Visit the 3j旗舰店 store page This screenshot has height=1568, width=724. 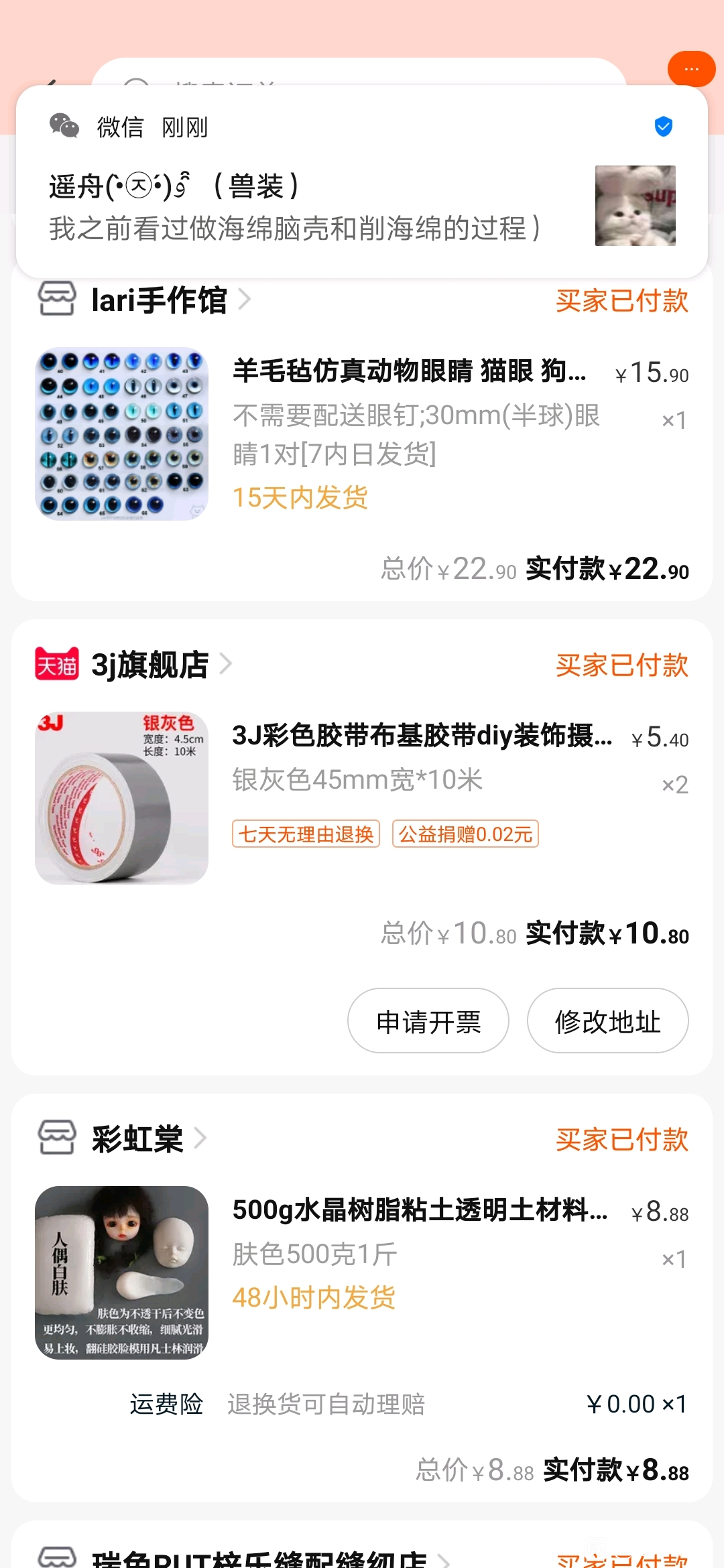click(x=150, y=665)
